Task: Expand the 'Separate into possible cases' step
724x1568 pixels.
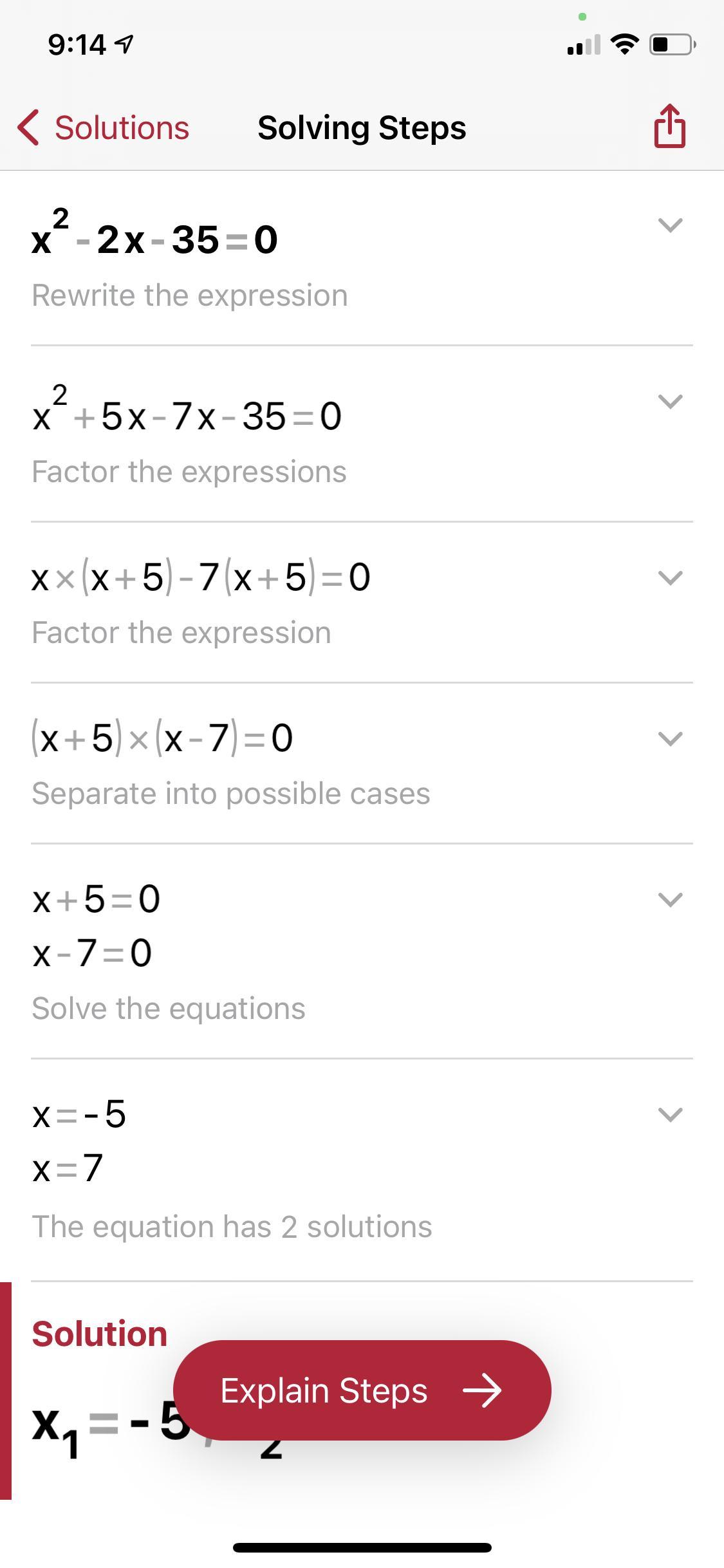Action: coord(670,738)
